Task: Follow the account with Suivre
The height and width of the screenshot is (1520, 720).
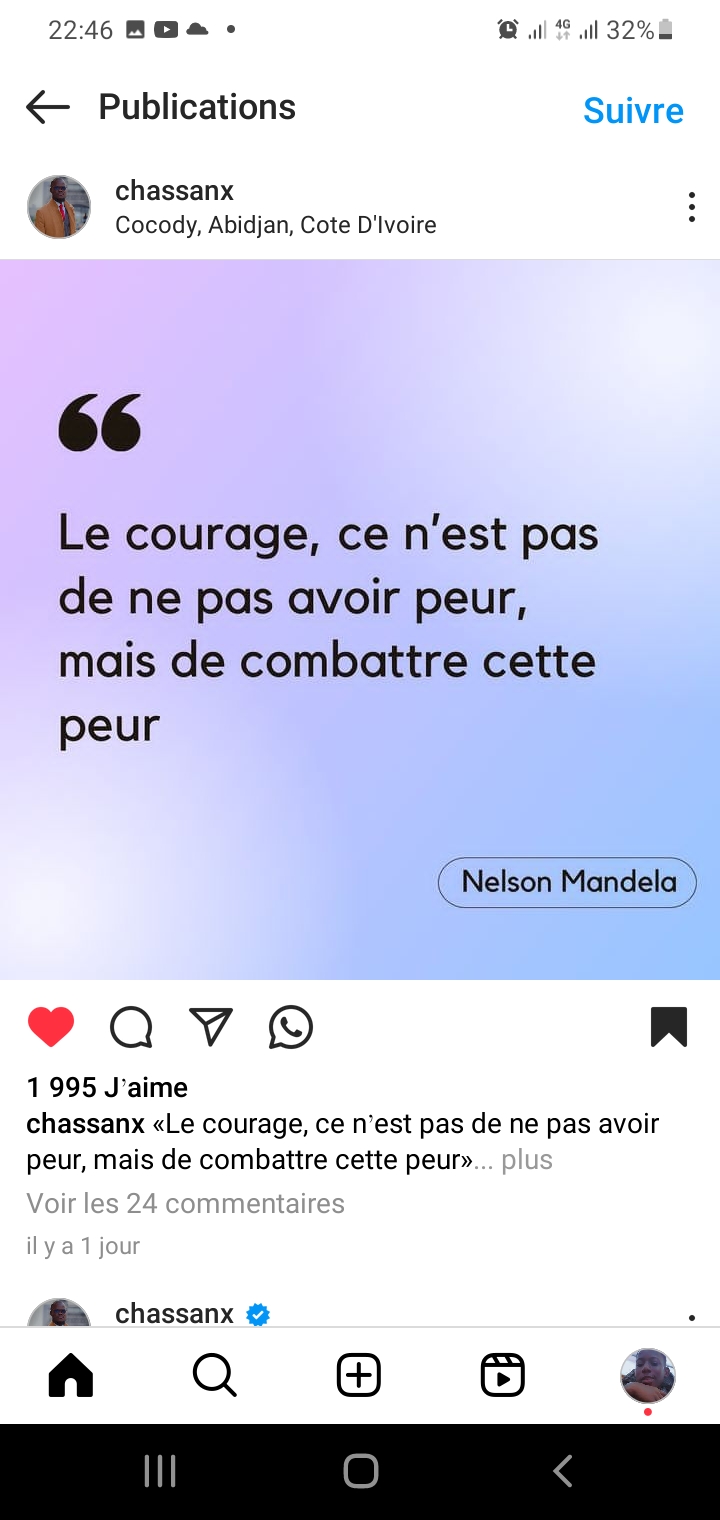Action: pyautogui.click(x=633, y=110)
